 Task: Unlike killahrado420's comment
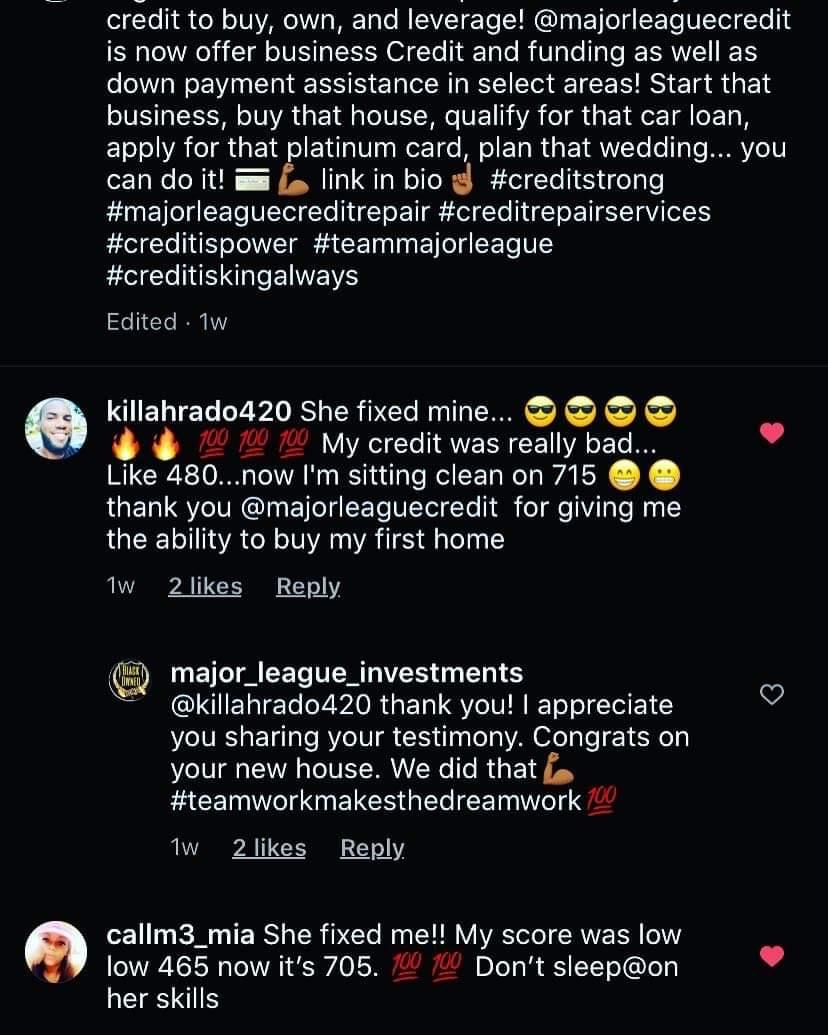772,433
